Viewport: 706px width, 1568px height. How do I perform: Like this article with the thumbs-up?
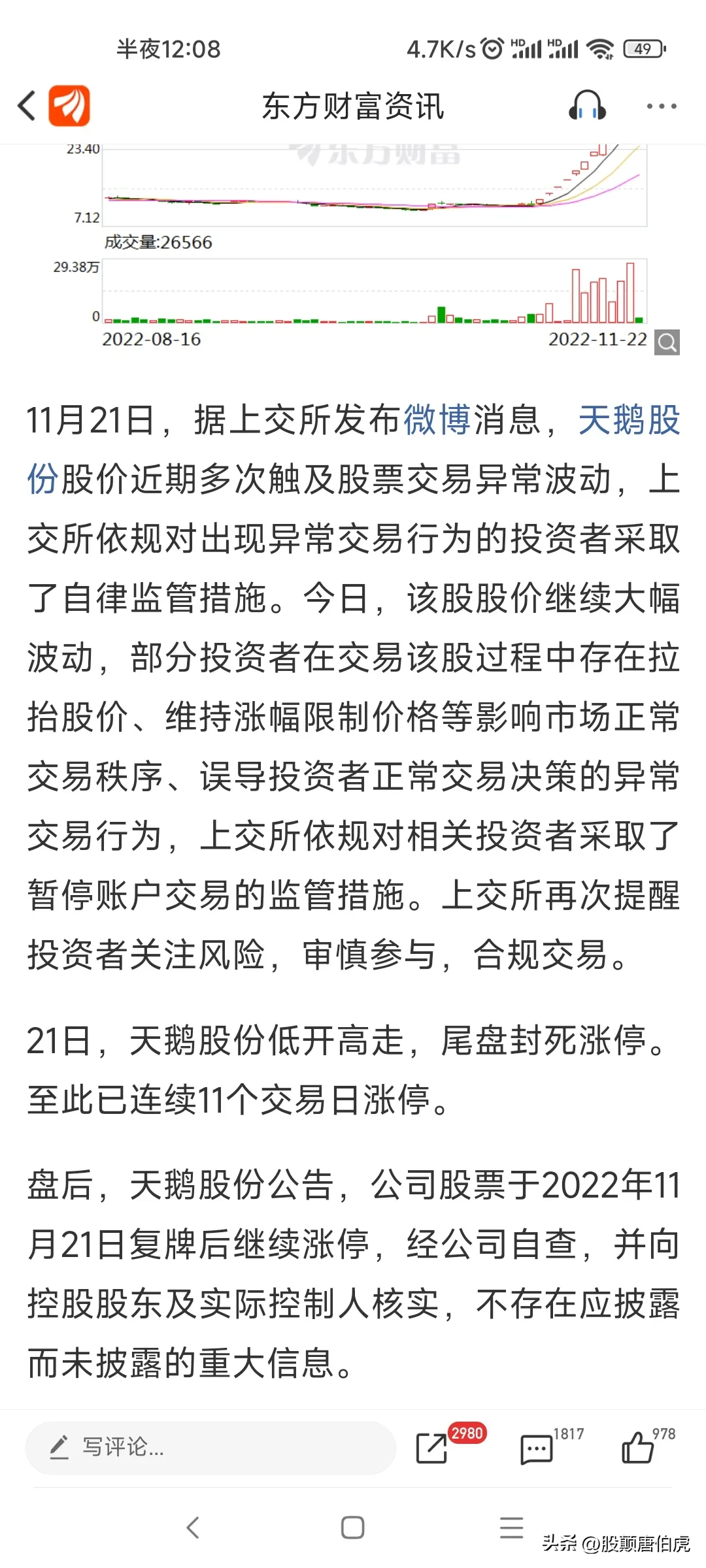pos(637,1448)
